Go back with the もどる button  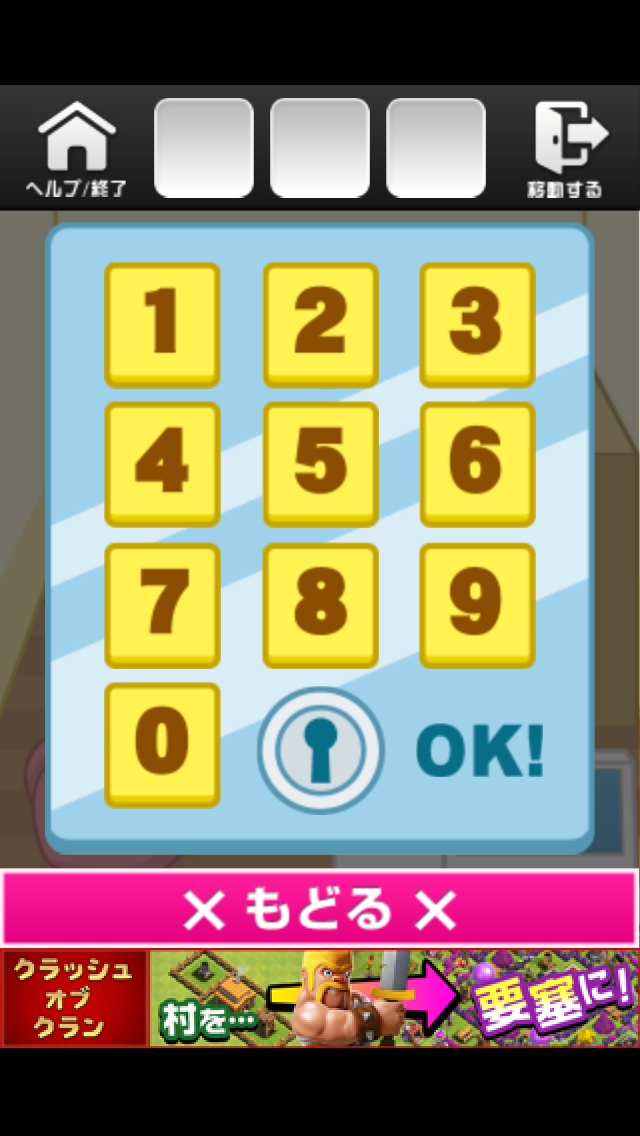[320, 909]
